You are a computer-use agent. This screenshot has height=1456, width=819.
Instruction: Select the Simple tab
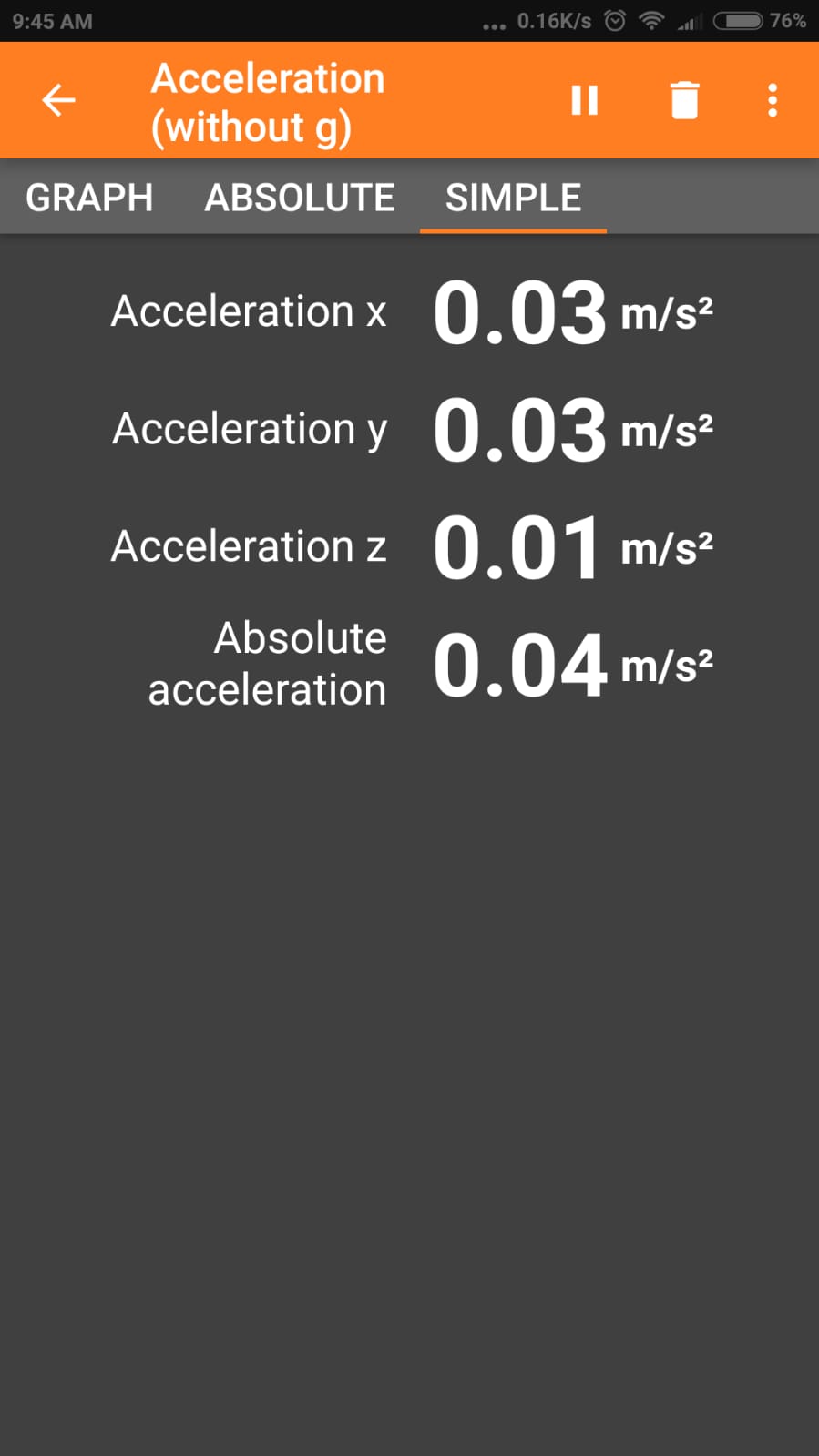[x=513, y=198]
